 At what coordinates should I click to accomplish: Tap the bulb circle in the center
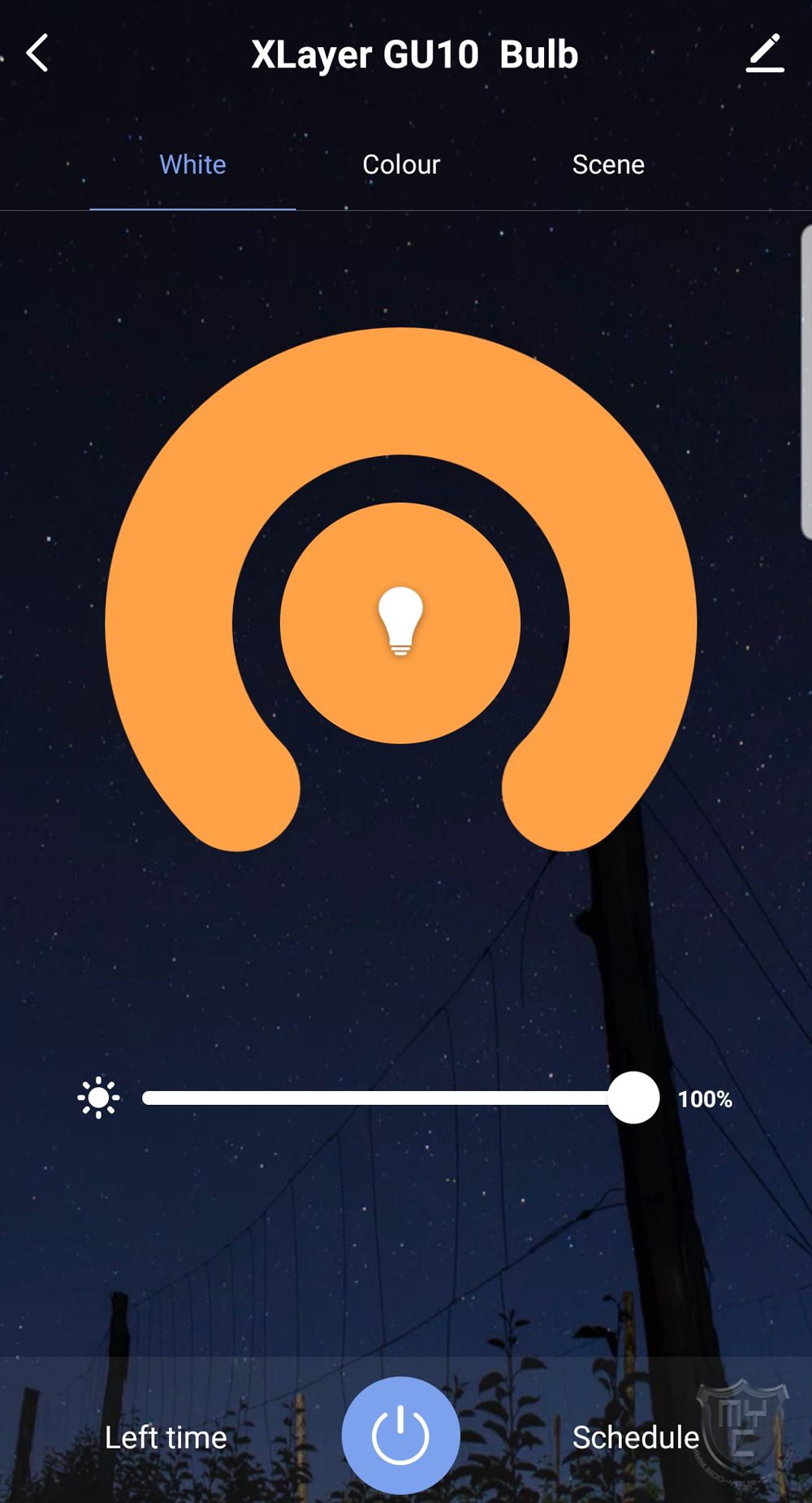tap(400, 623)
